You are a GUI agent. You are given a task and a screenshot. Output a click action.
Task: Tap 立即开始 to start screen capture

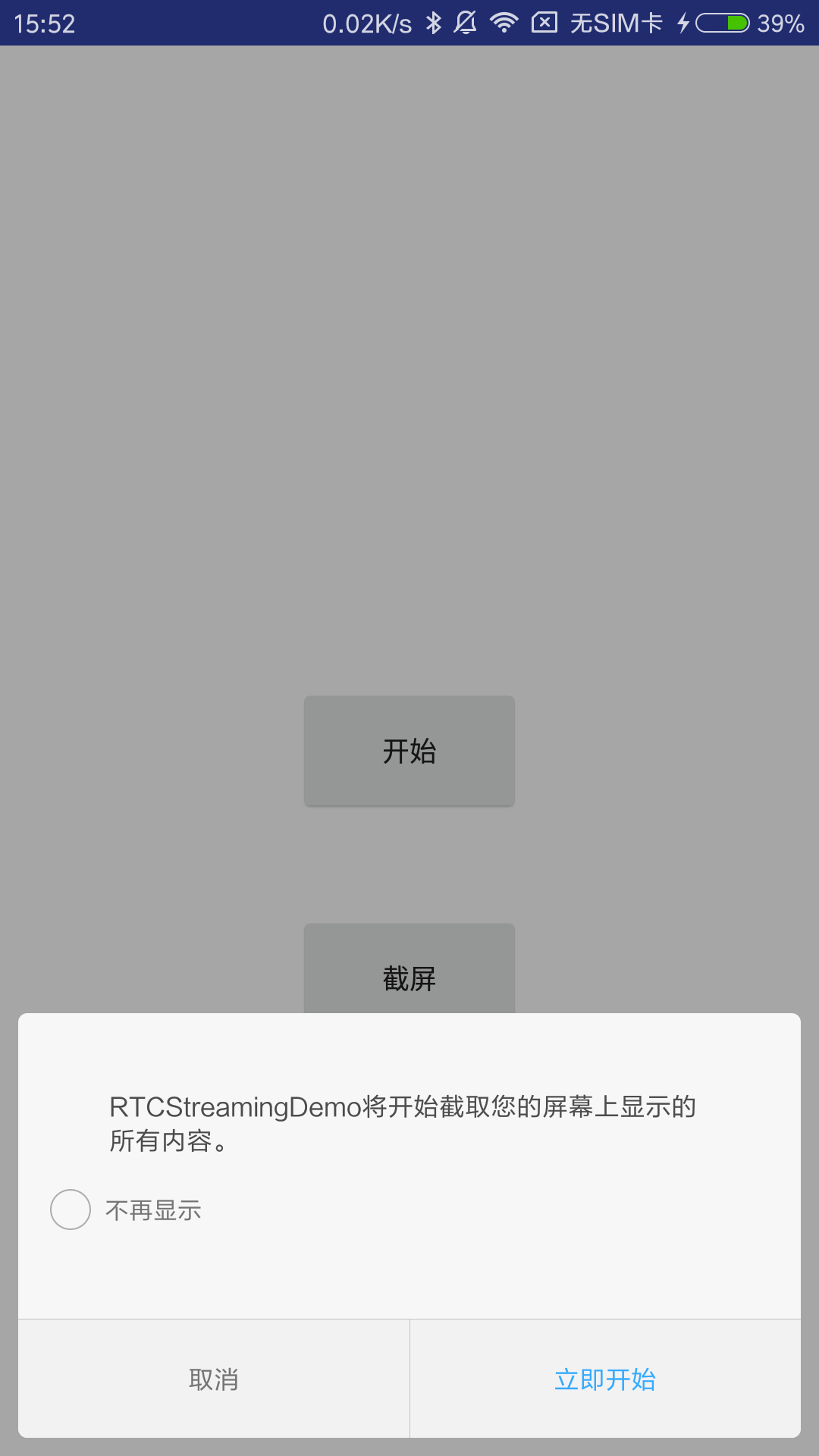(x=605, y=1379)
